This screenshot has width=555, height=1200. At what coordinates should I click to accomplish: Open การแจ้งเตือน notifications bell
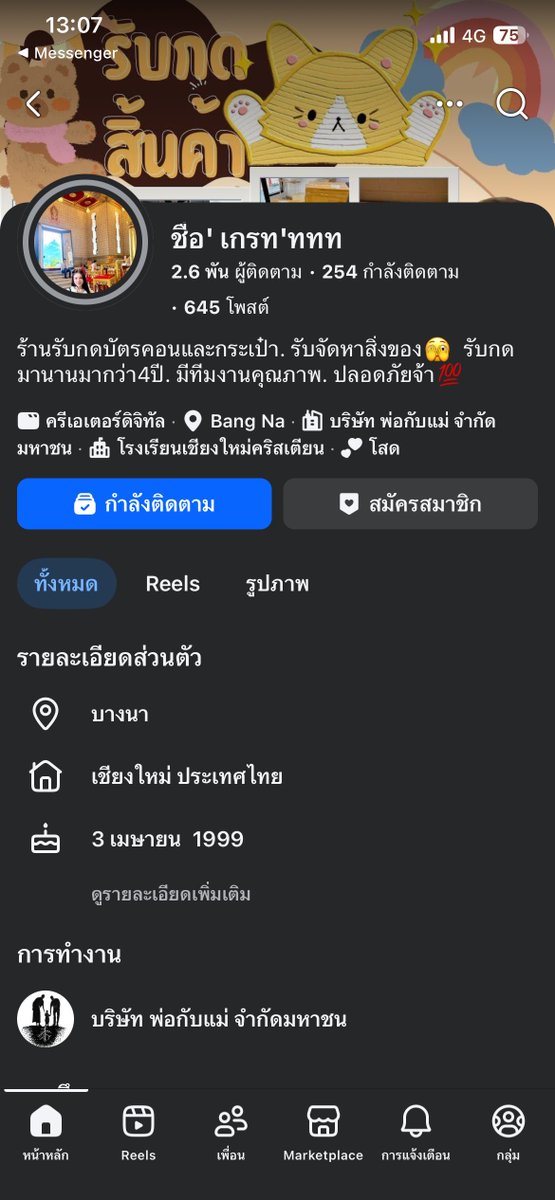(416, 1133)
